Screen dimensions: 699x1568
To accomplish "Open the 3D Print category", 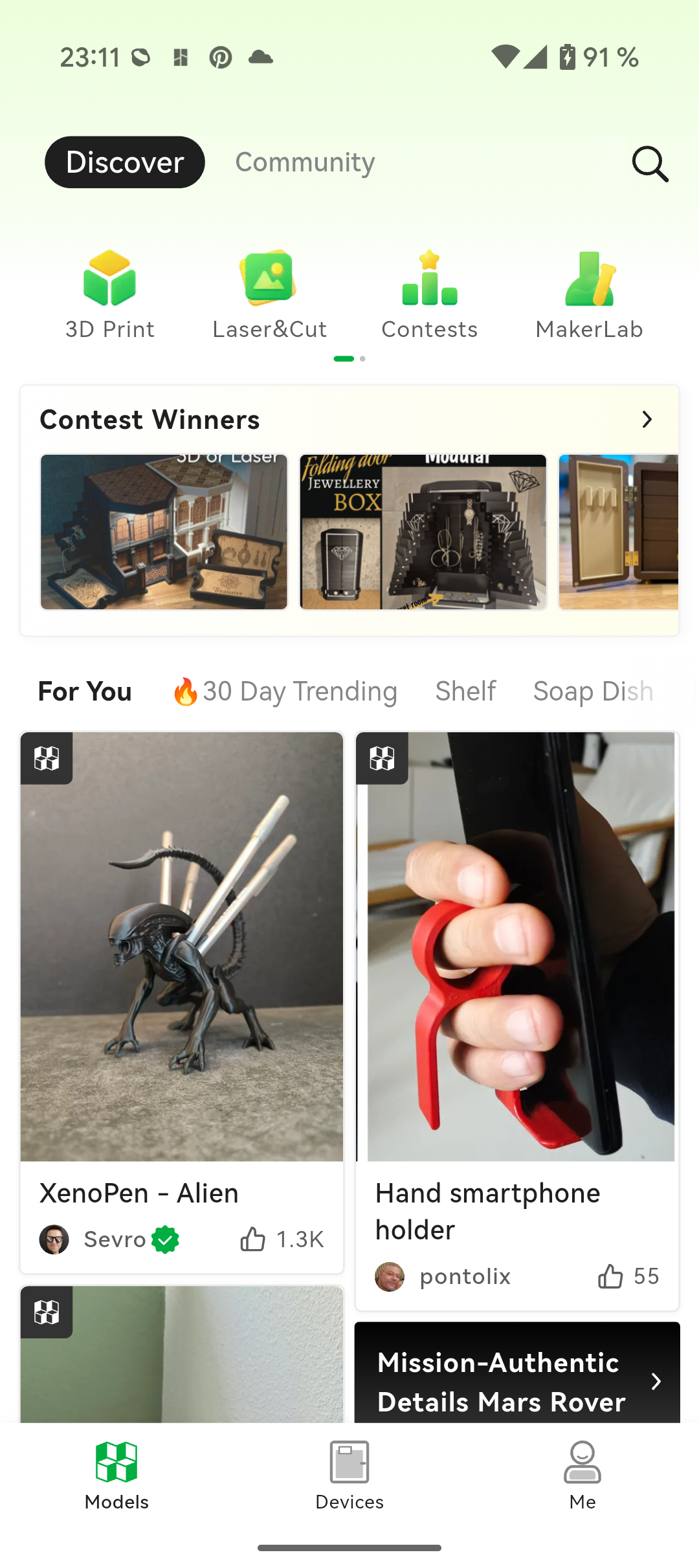I will coord(110,295).
